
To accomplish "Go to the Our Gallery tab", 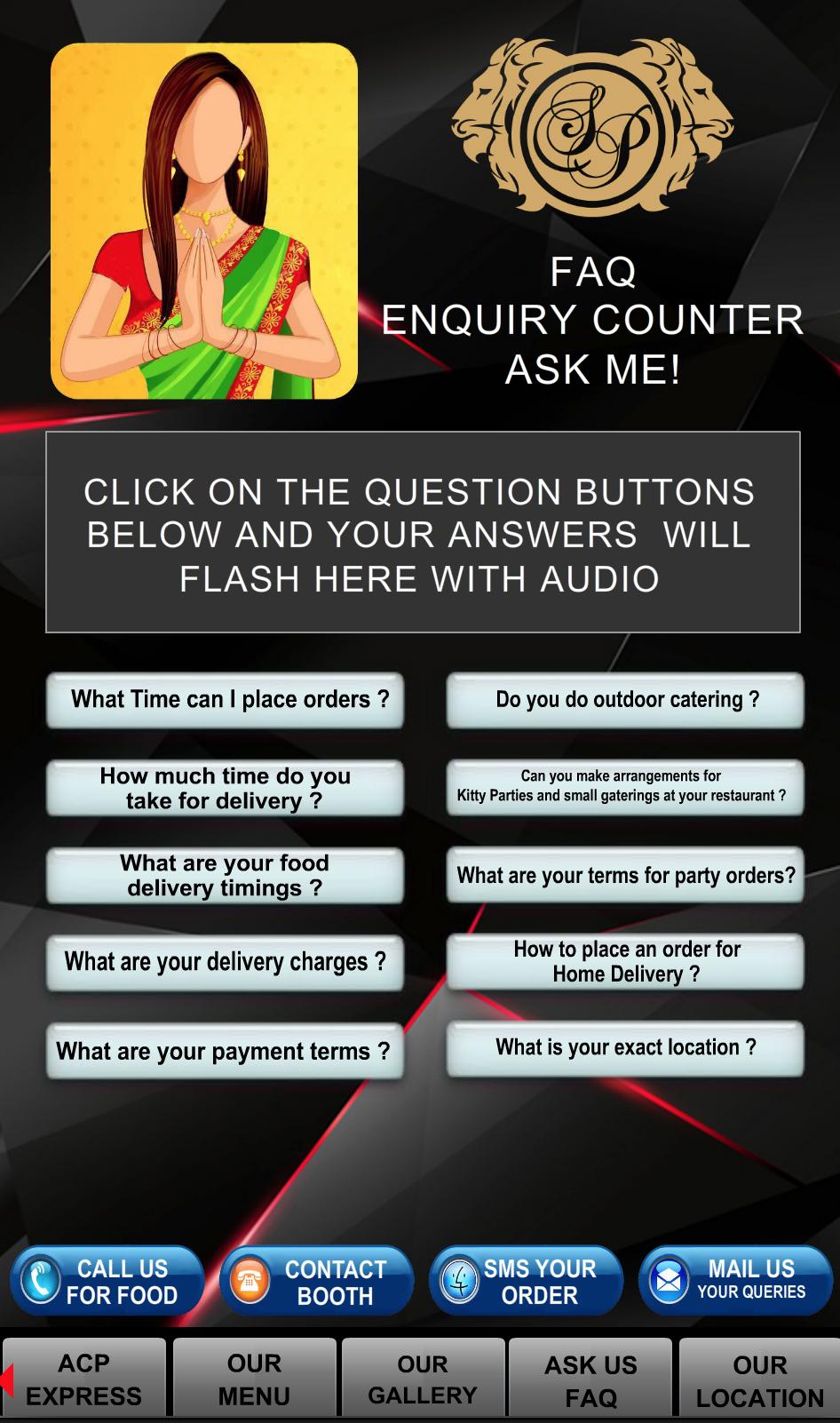I will click(x=423, y=1379).
